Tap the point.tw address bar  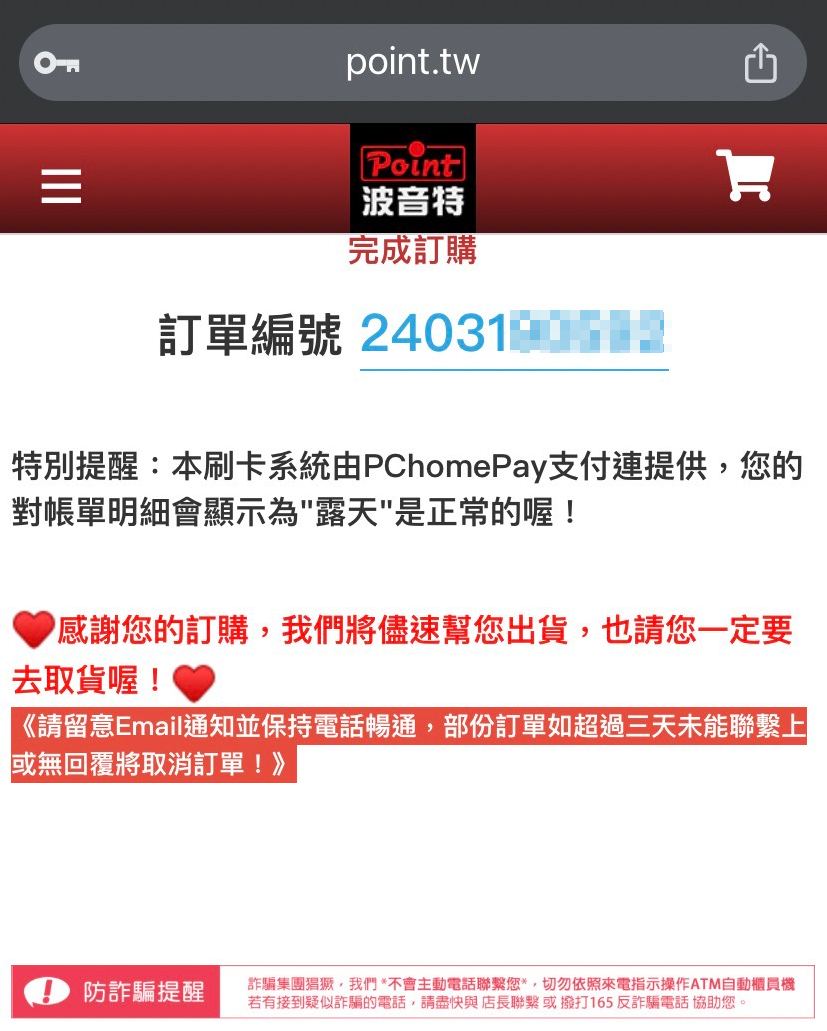[x=413, y=63]
